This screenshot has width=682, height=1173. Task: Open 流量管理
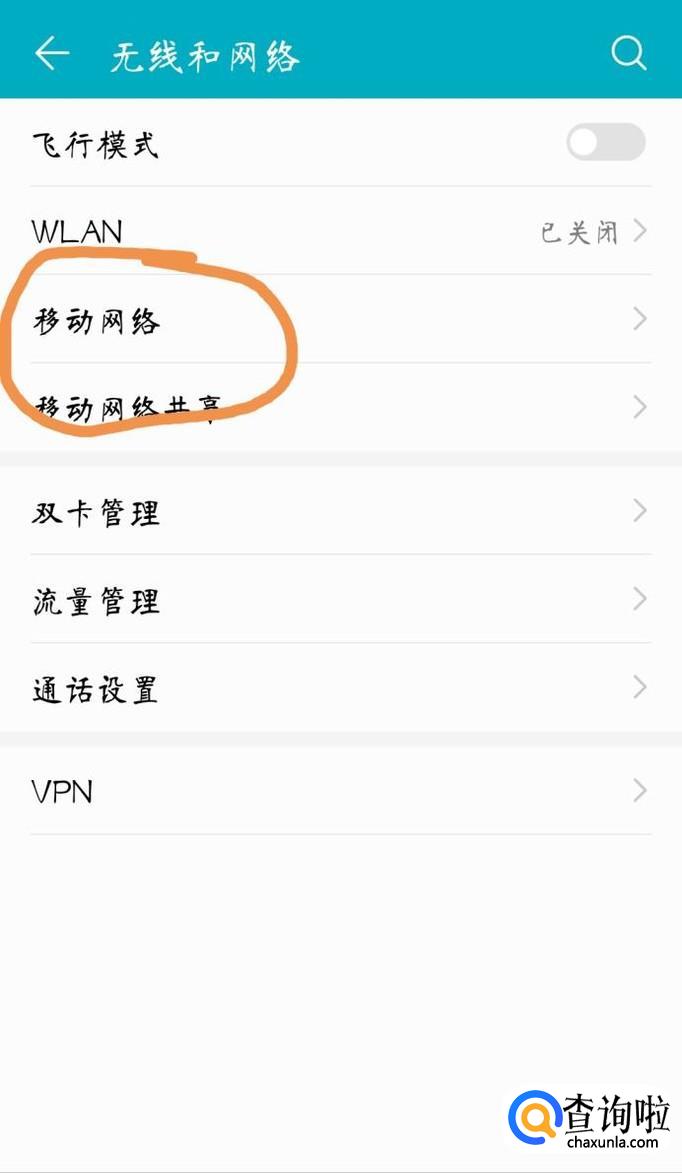pyautogui.click(x=340, y=601)
